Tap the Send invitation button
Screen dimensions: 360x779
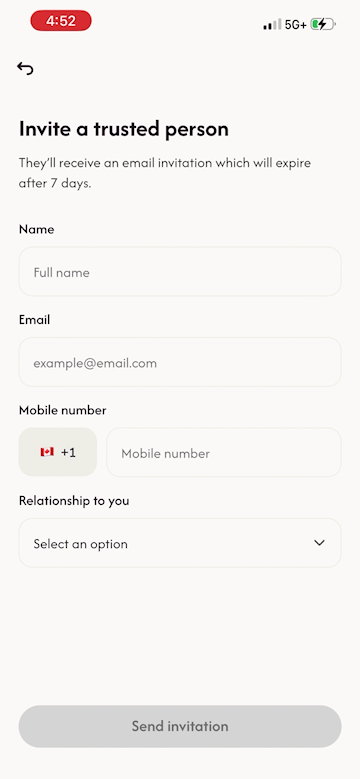[x=180, y=726]
